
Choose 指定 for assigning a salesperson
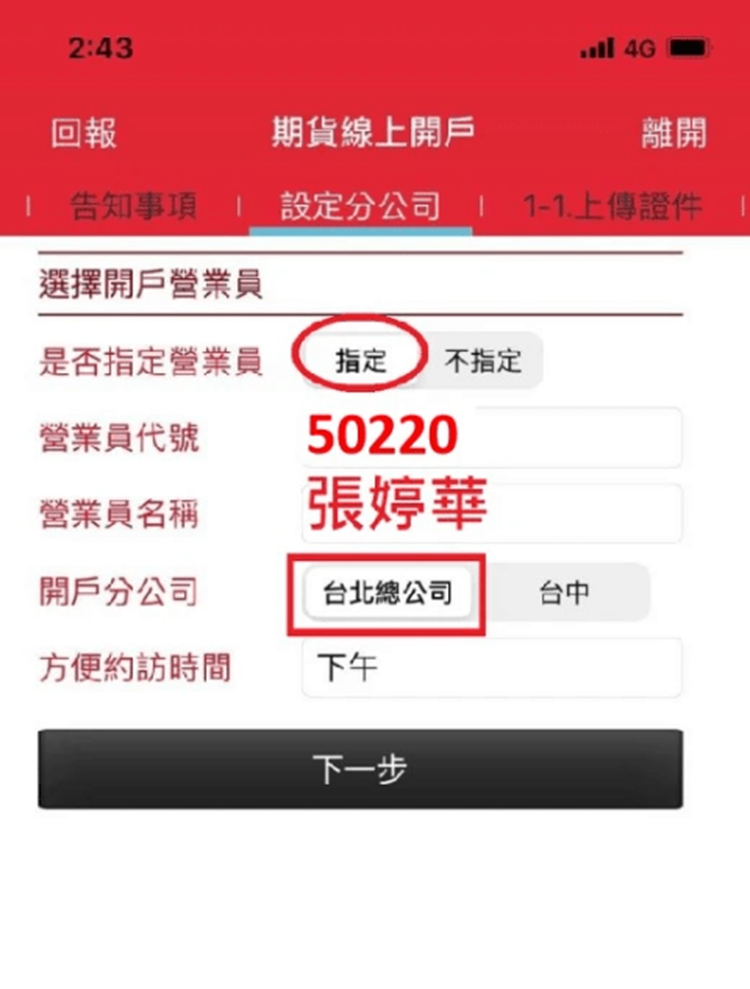(x=362, y=360)
